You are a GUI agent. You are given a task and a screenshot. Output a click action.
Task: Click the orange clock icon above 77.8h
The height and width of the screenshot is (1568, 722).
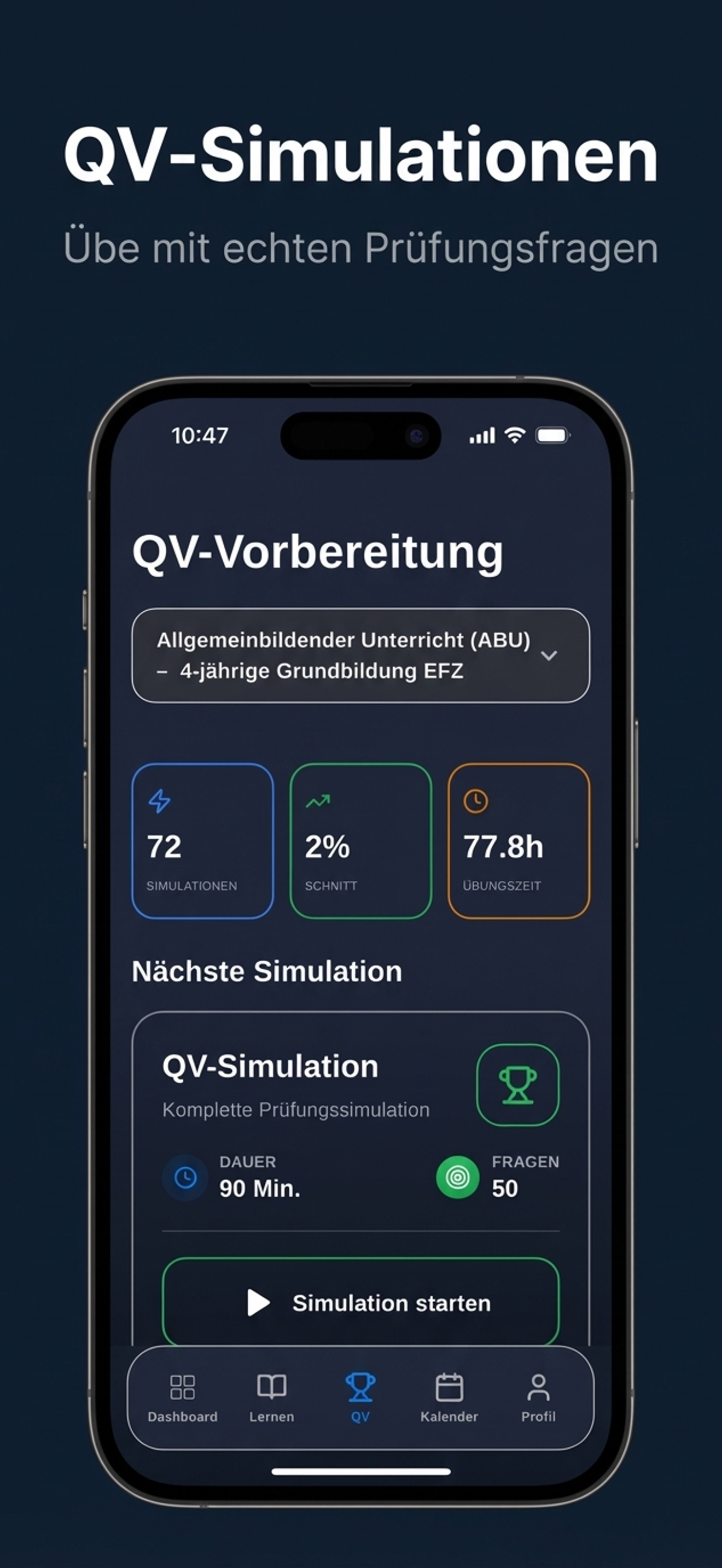[x=476, y=801]
